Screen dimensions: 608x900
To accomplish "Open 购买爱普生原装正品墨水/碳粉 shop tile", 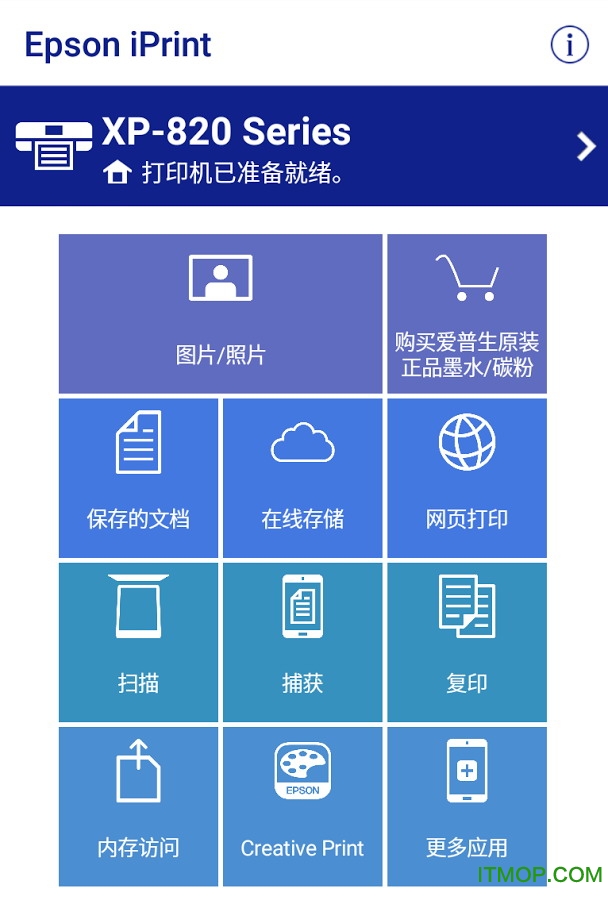I will [467, 314].
